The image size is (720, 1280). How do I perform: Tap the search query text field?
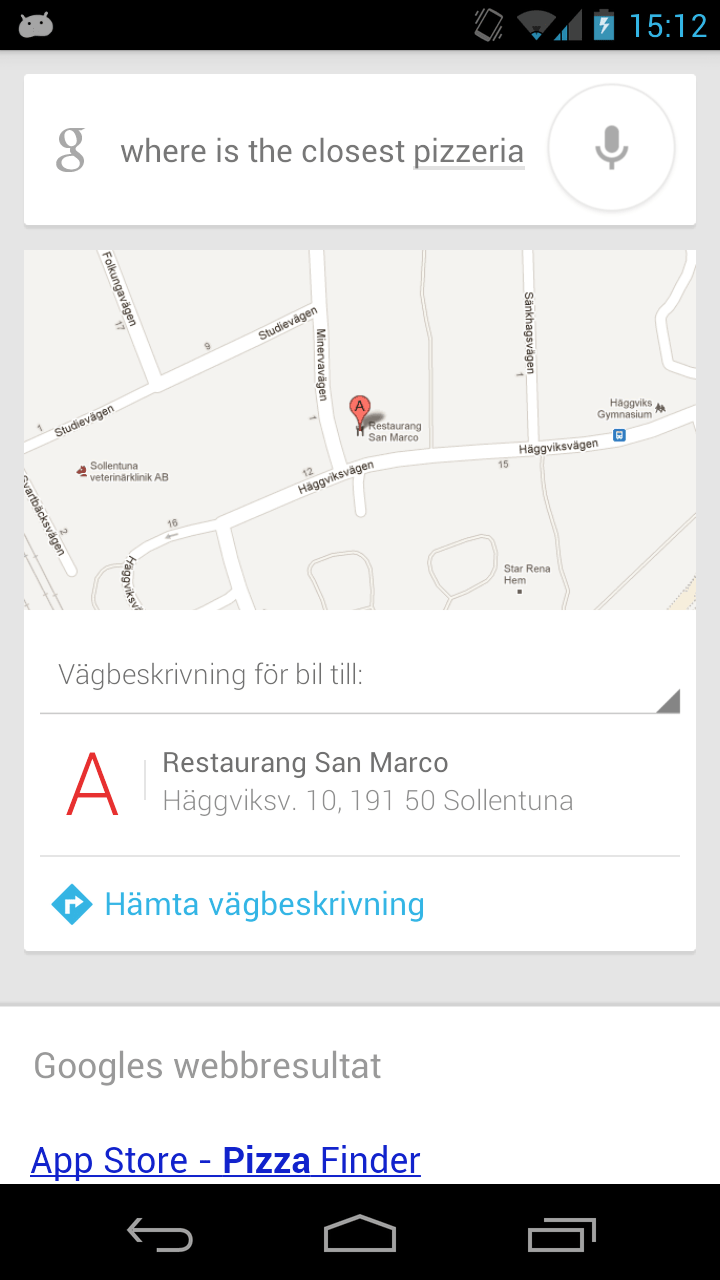pyautogui.click(x=321, y=152)
